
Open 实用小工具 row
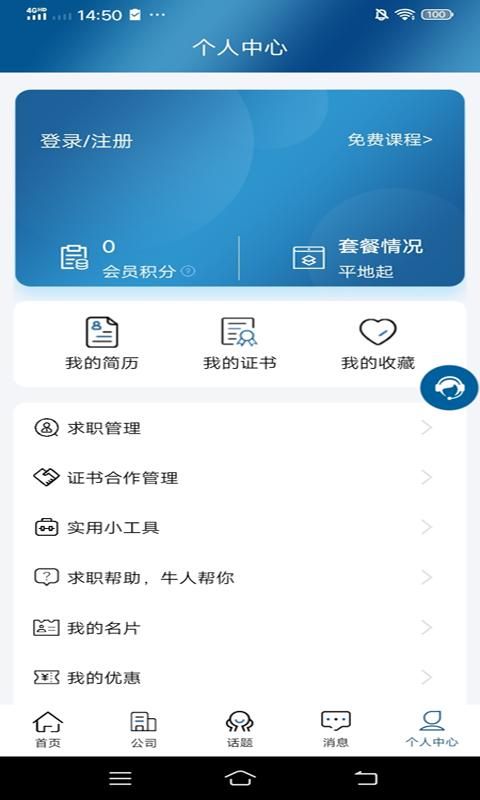(240, 527)
